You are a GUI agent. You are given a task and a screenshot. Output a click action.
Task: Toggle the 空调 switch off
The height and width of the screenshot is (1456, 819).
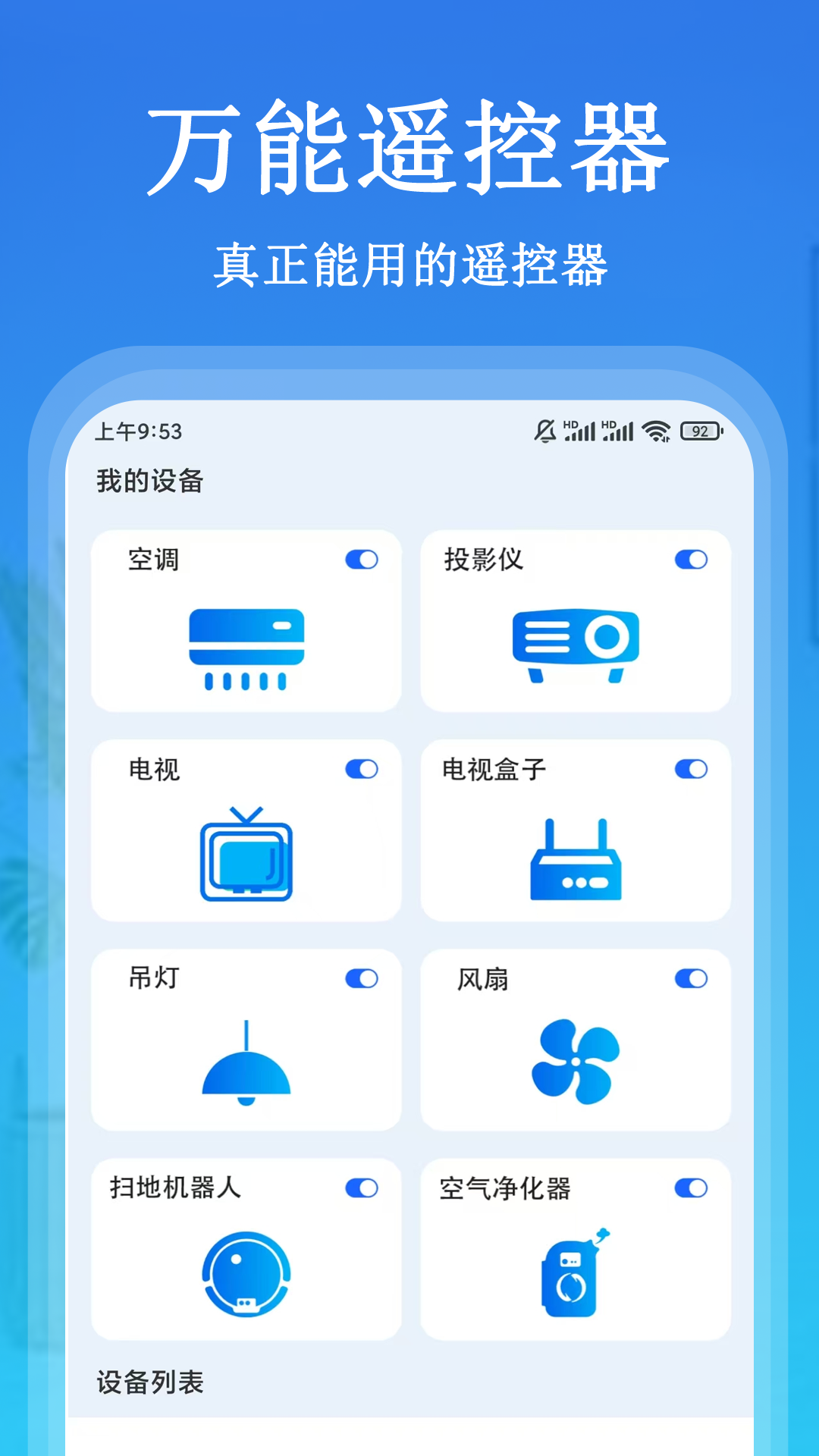(x=362, y=560)
